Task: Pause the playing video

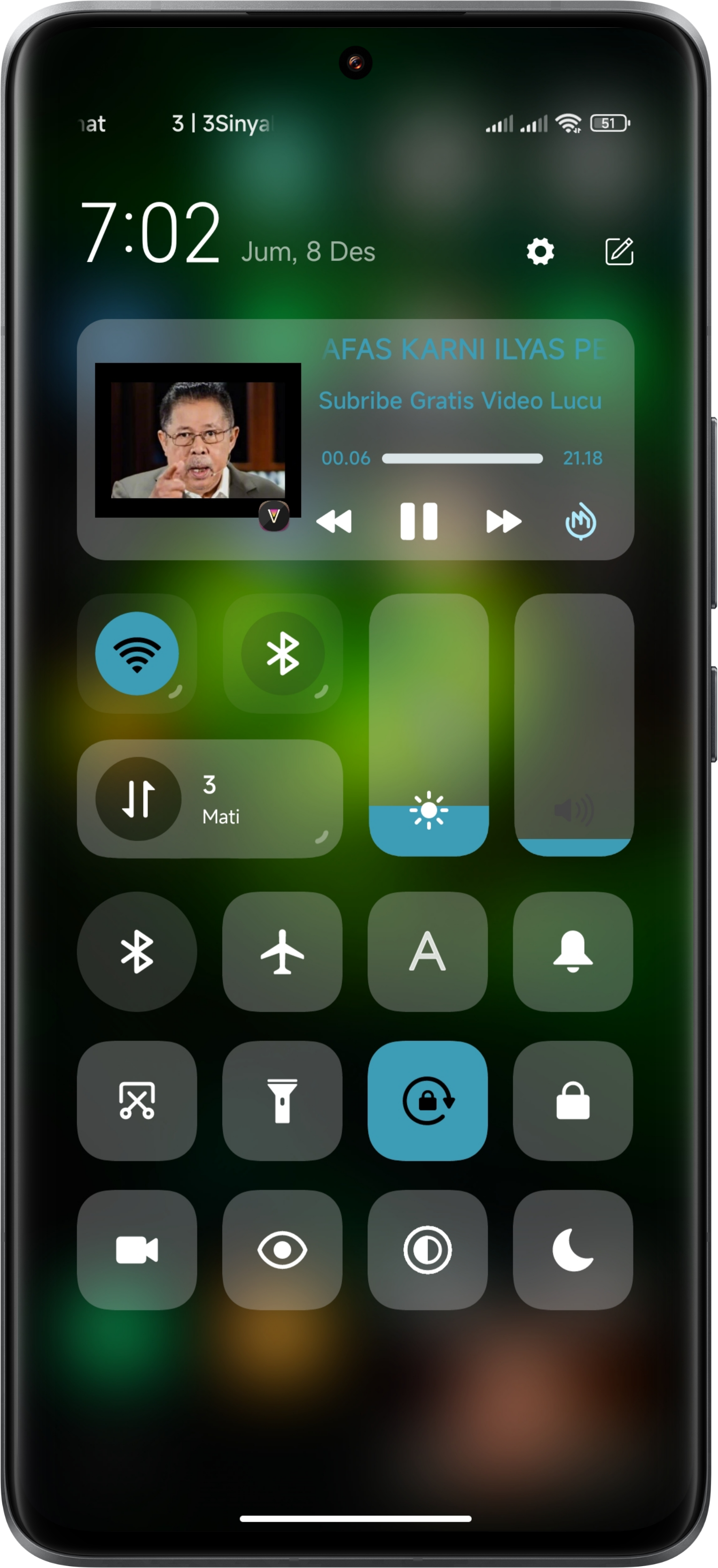Action: click(419, 521)
